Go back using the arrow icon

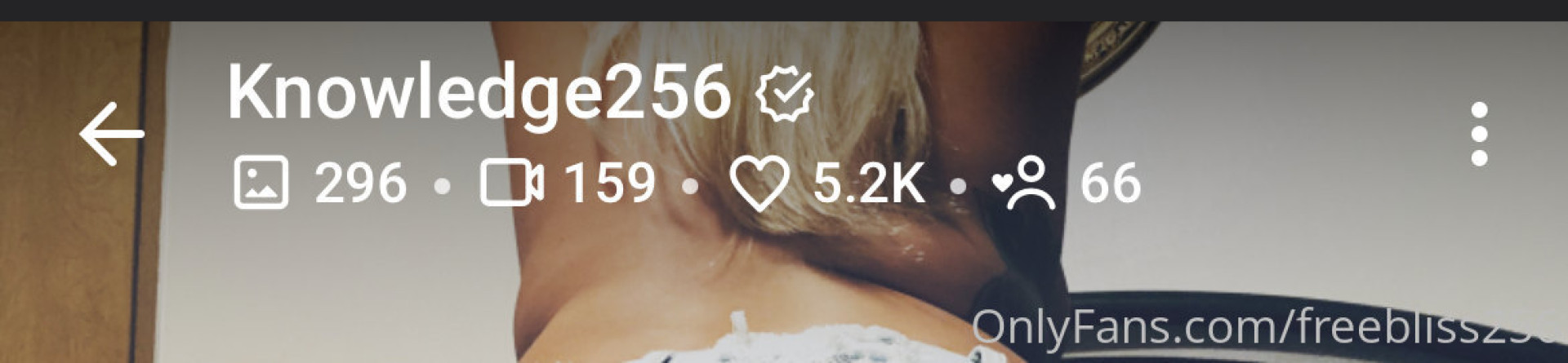pos(112,134)
